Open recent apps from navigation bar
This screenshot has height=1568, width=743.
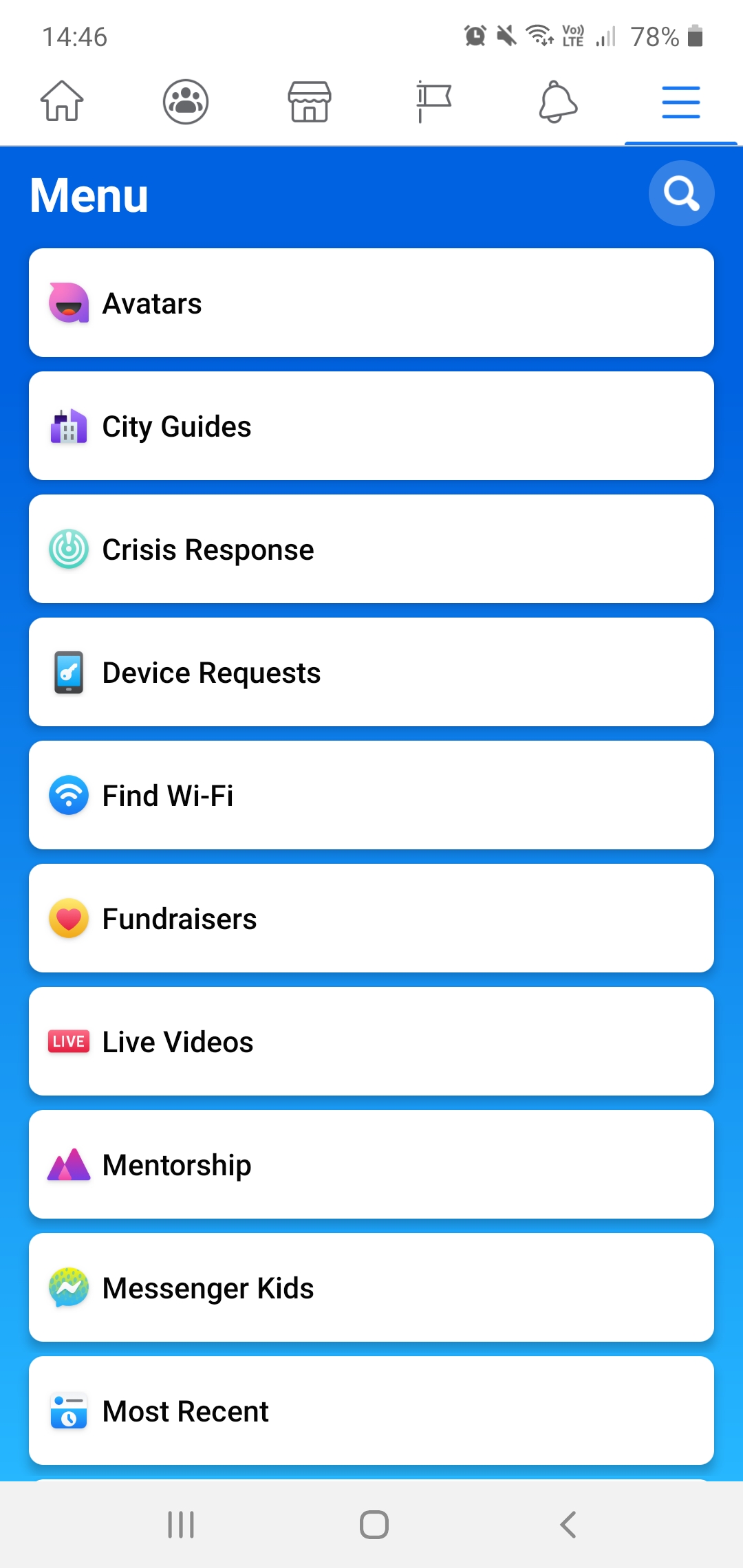[x=181, y=1525]
